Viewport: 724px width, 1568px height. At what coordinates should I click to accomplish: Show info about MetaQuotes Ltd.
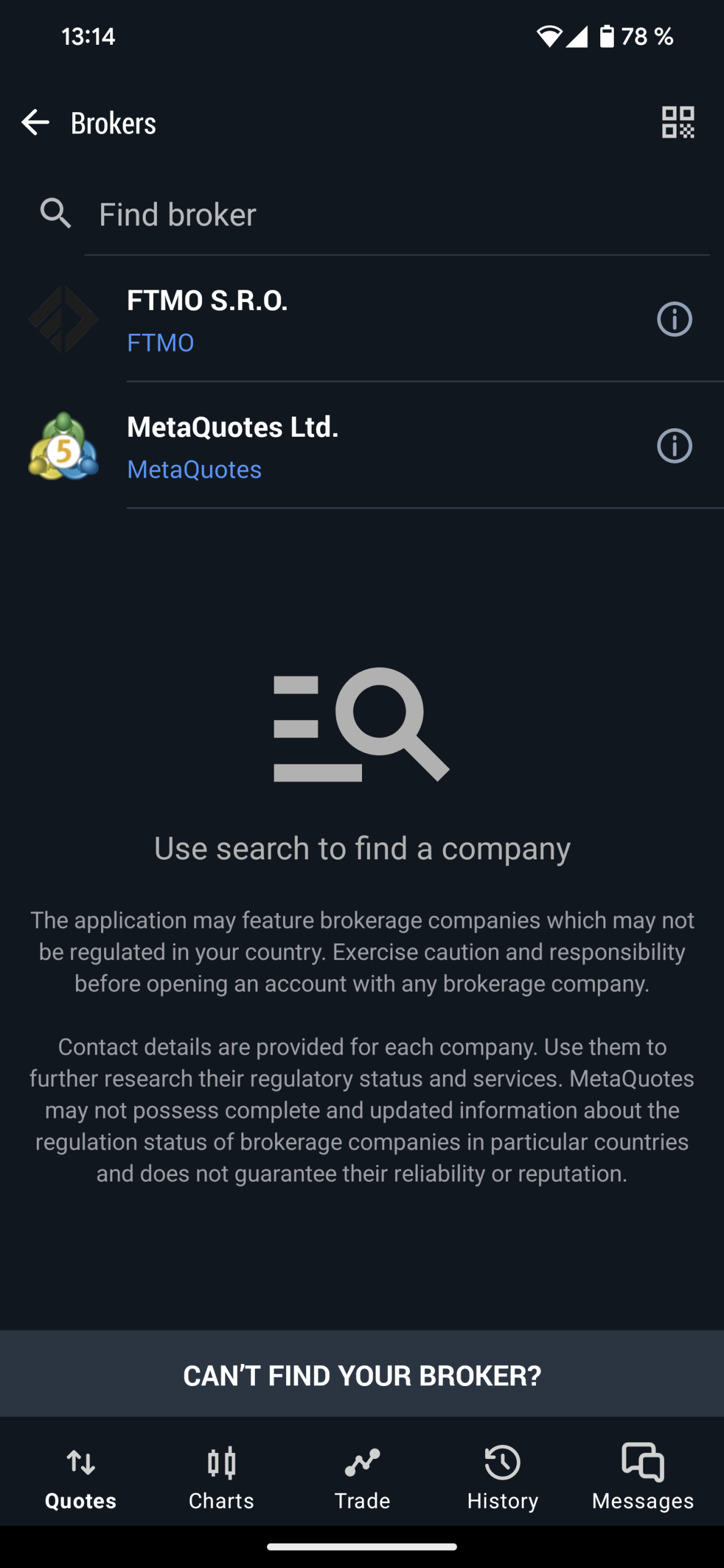(674, 447)
